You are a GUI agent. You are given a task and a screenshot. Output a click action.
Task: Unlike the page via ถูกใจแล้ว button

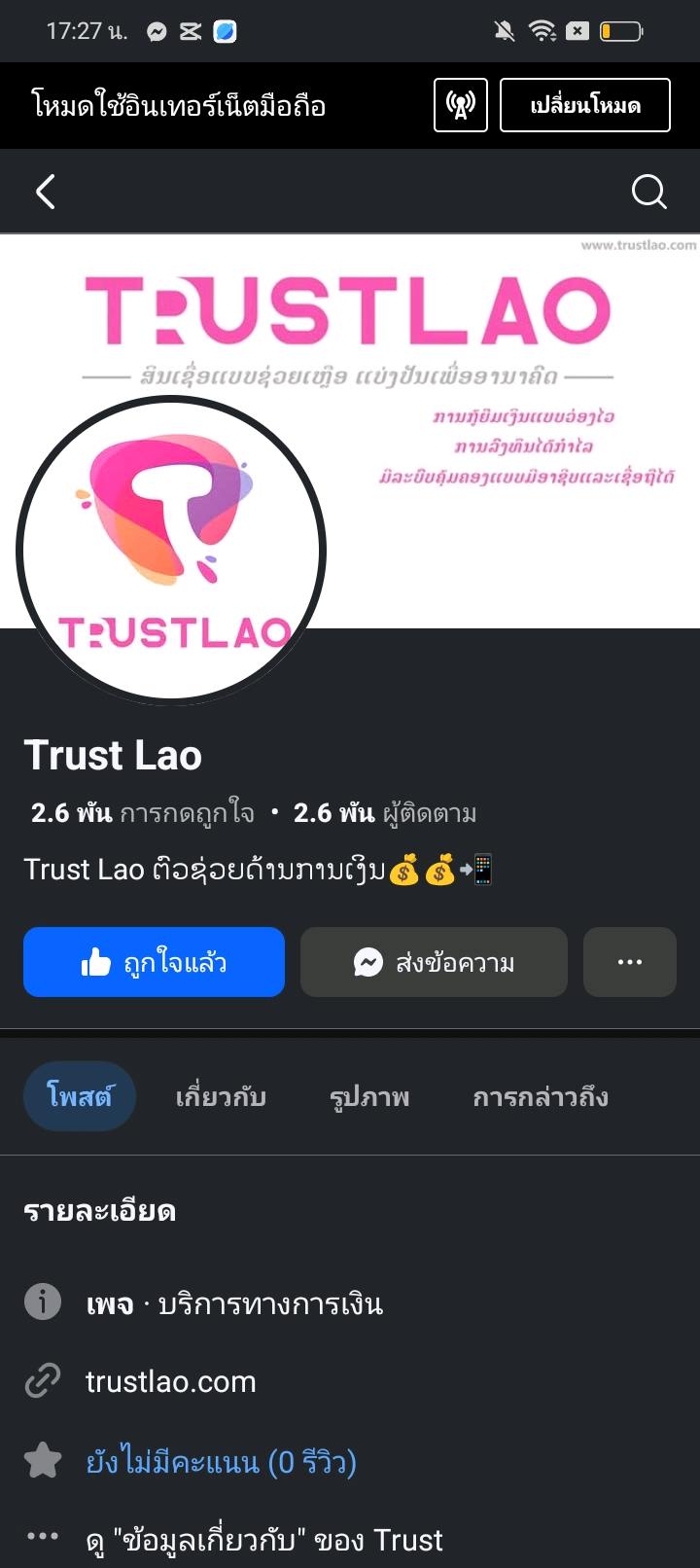154,962
